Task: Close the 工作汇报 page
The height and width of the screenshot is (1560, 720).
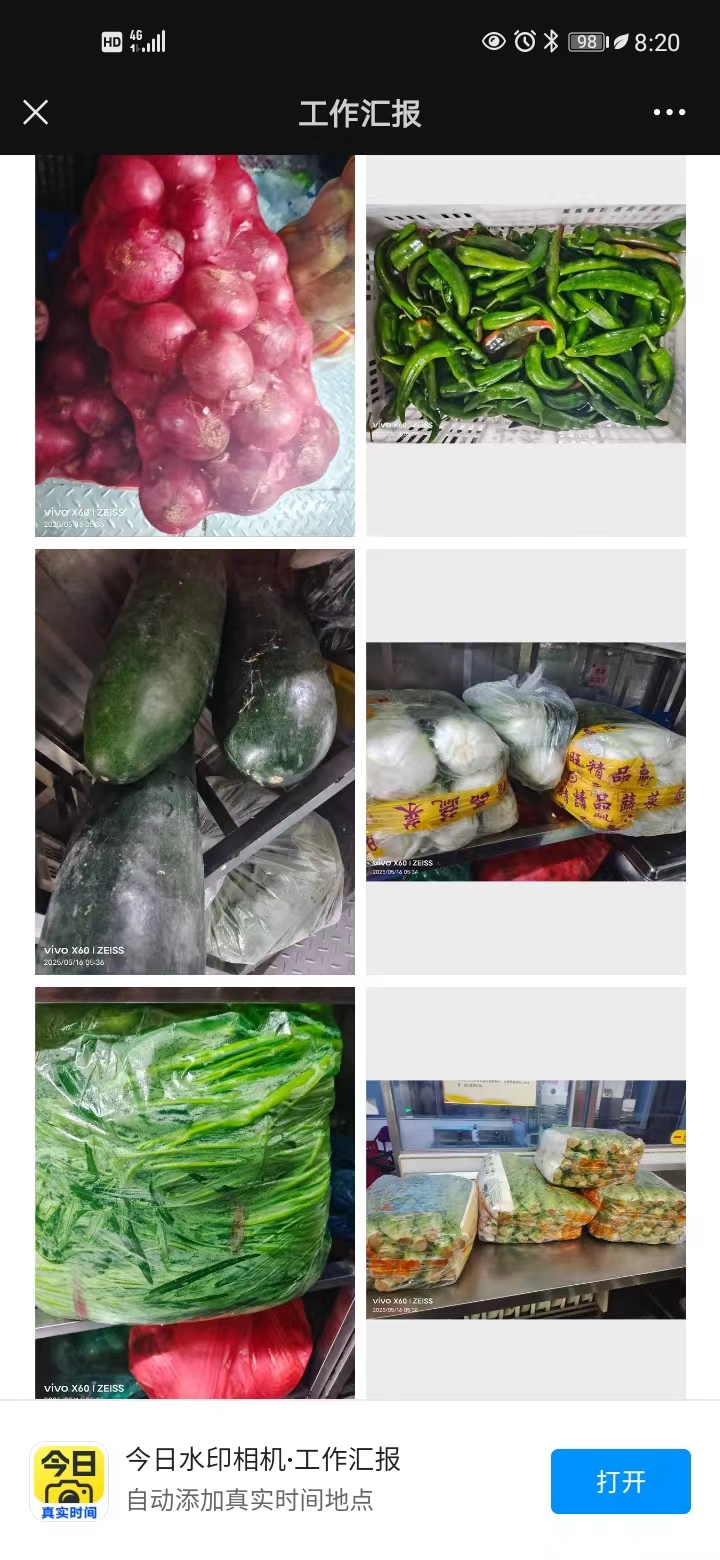Action: [36, 112]
